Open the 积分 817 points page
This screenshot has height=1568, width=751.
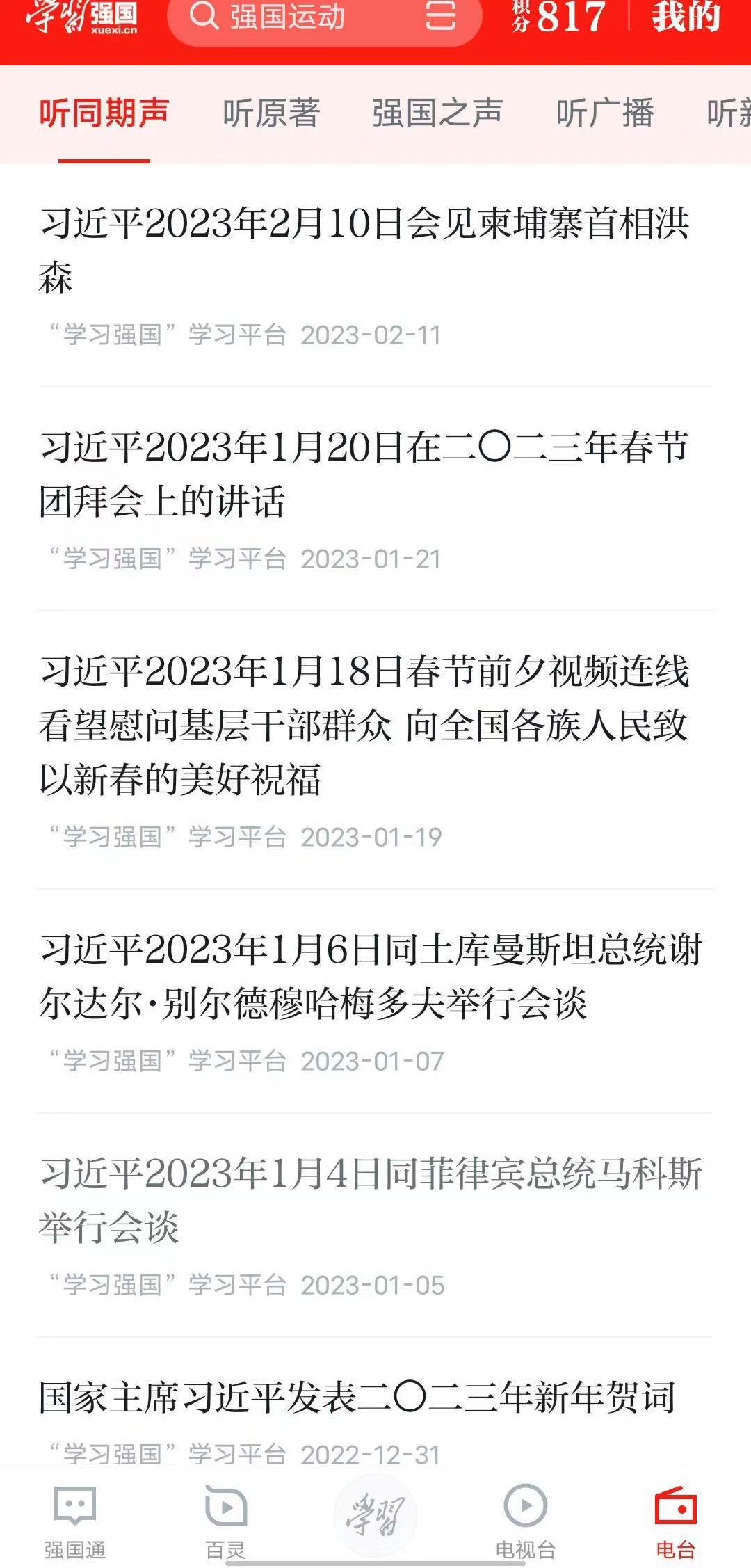click(560, 18)
